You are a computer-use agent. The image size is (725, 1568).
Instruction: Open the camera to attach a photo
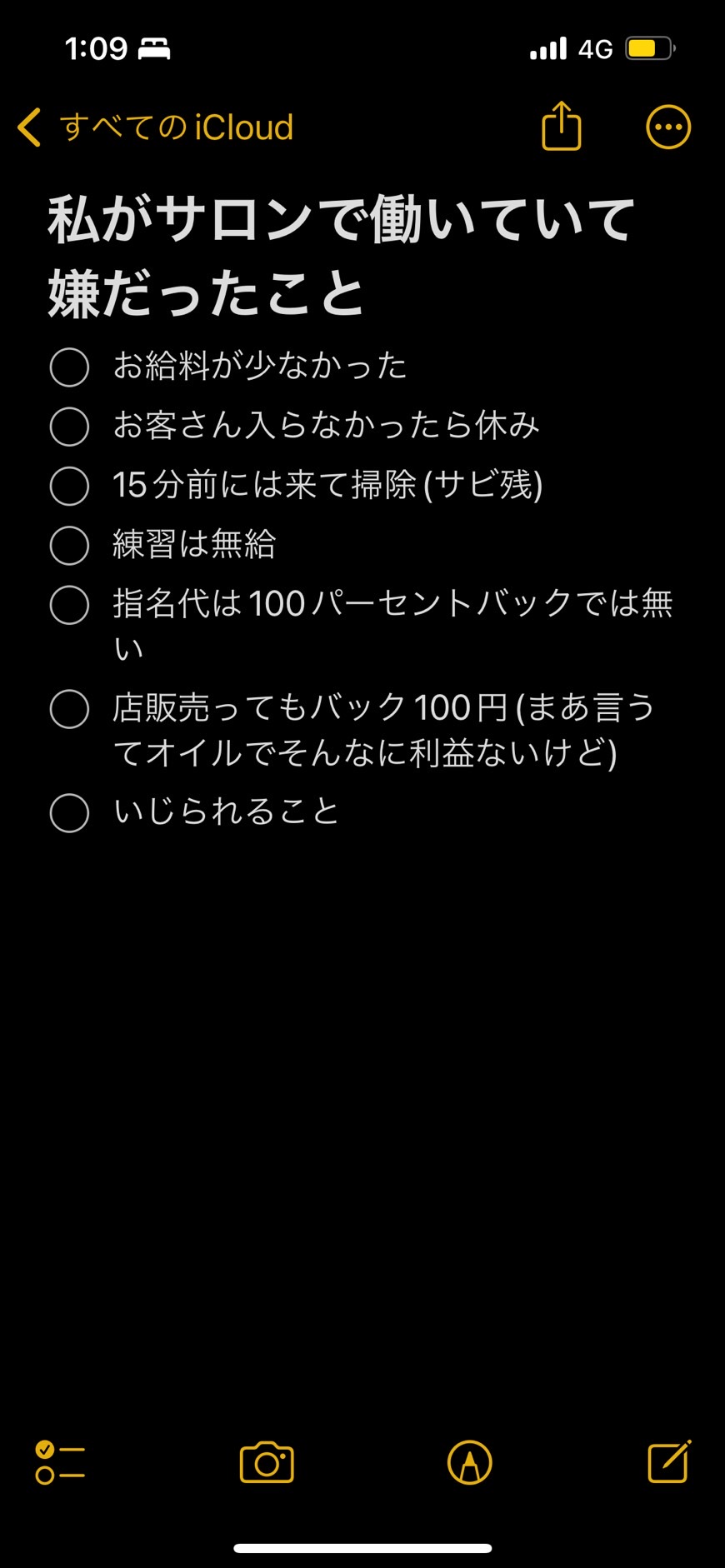[267, 1463]
